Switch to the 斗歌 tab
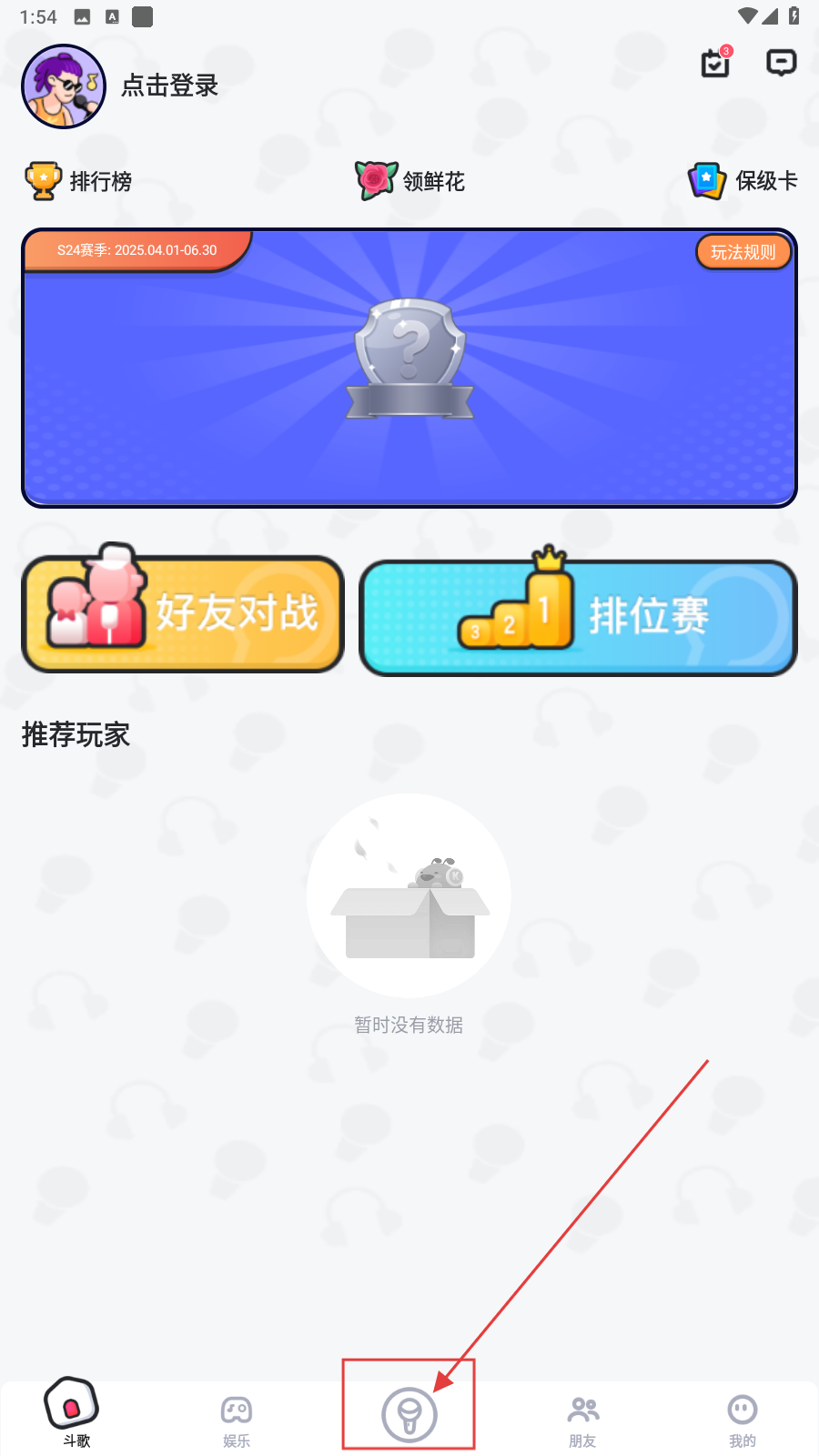This screenshot has height=1456, width=819. pos(72,1413)
